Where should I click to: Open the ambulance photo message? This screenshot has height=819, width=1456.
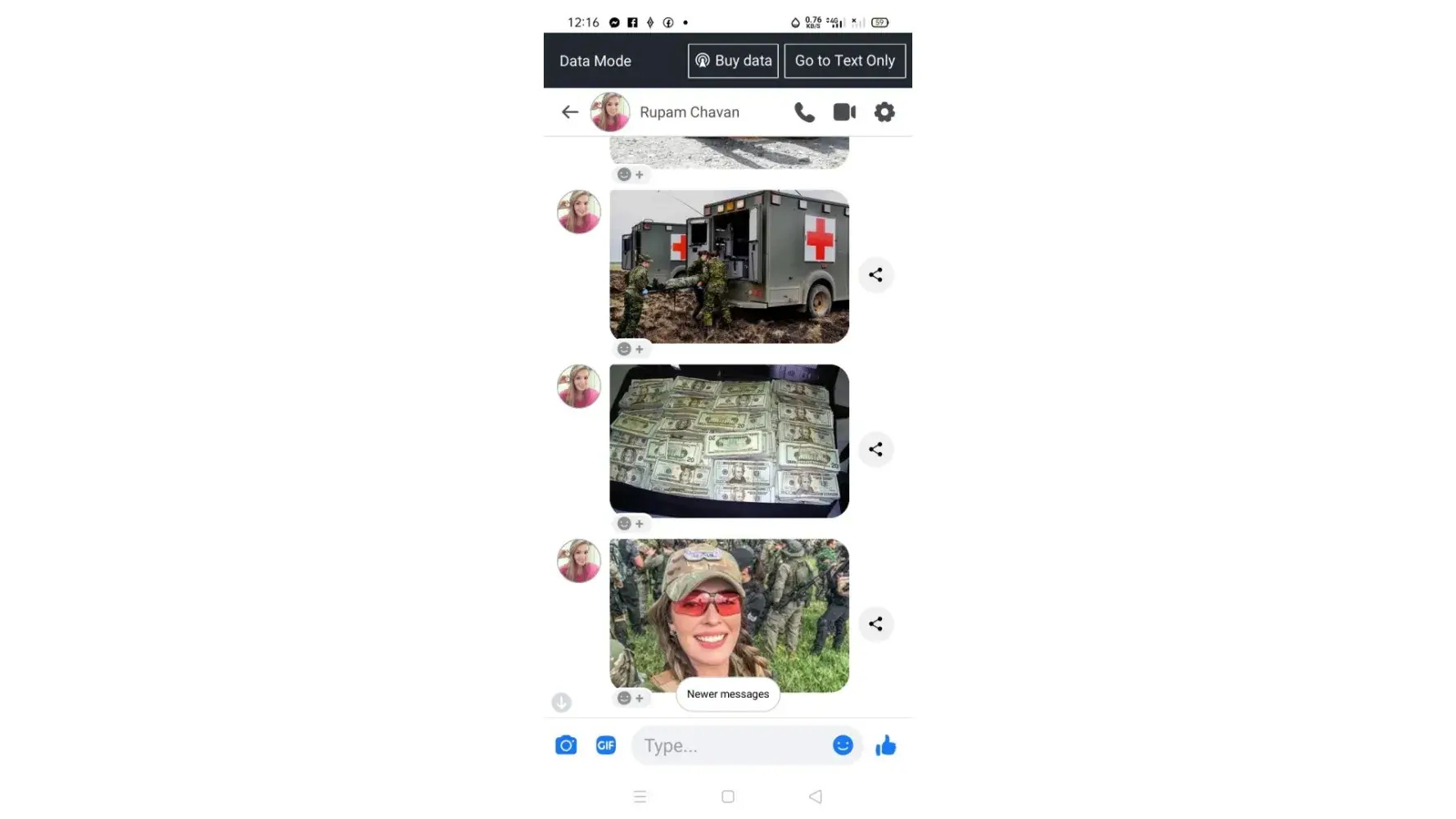(x=729, y=266)
